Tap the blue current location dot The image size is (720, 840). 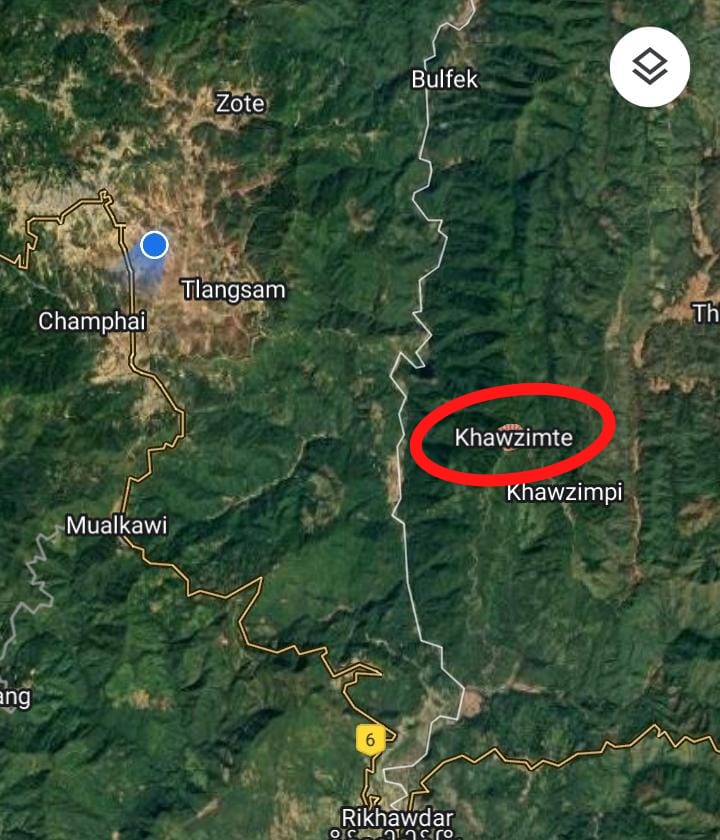click(x=154, y=244)
